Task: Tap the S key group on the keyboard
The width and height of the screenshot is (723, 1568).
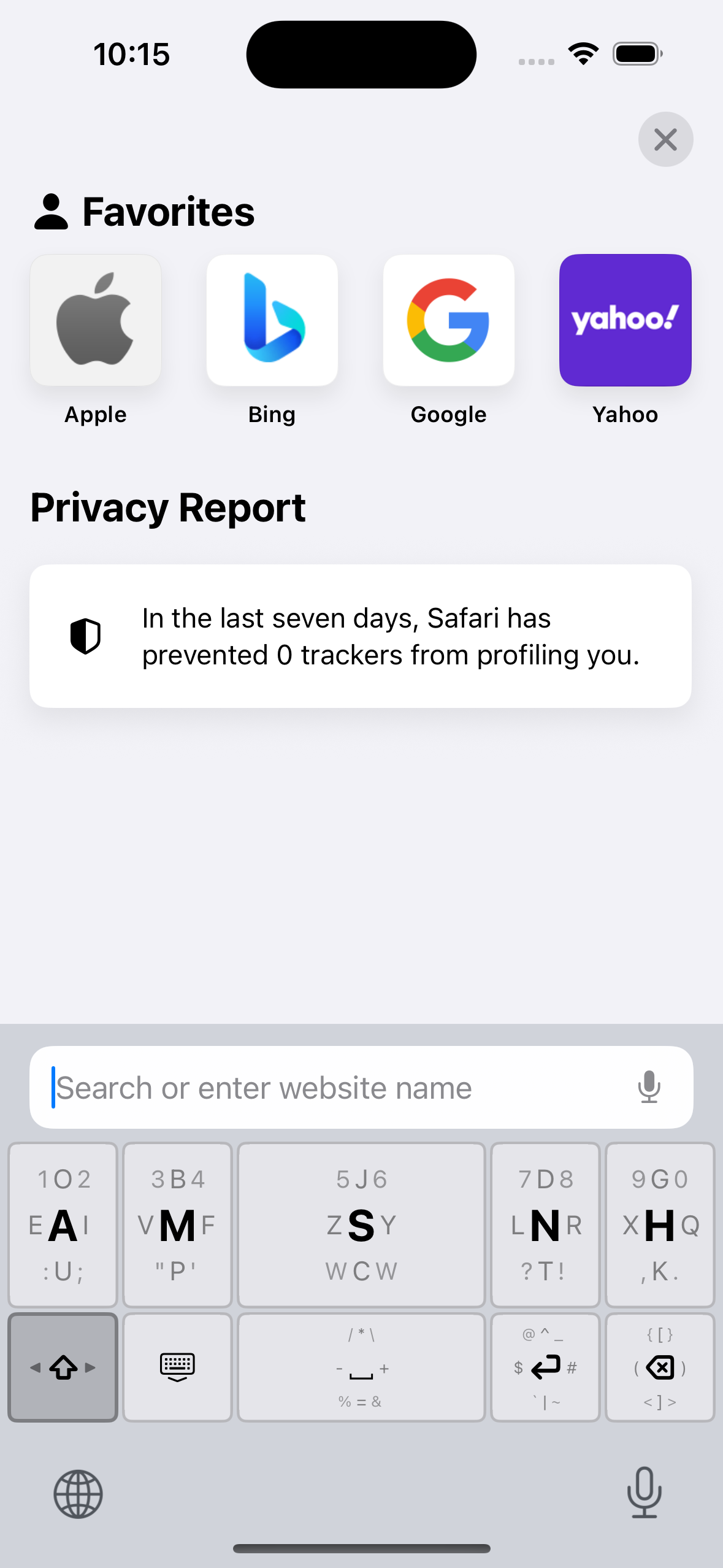Action: (x=361, y=1225)
